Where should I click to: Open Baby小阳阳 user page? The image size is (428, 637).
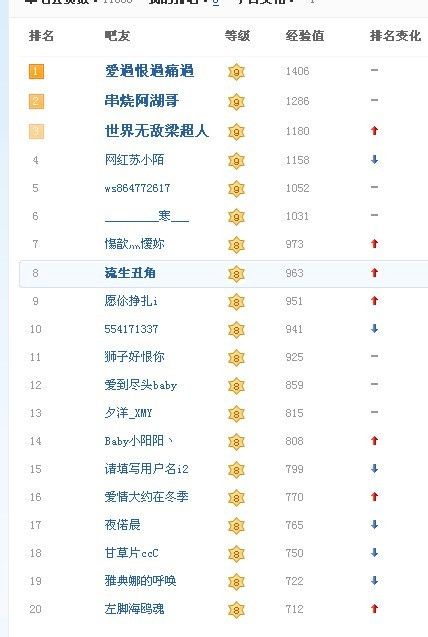pyautogui.click(x=139, y=441)
